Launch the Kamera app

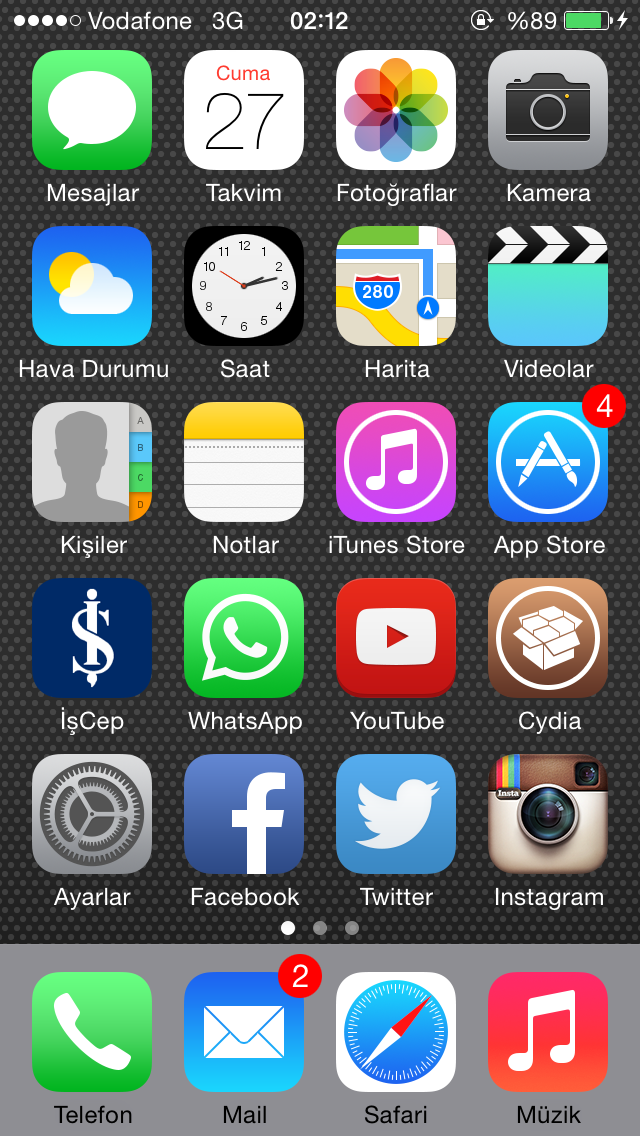548,110
